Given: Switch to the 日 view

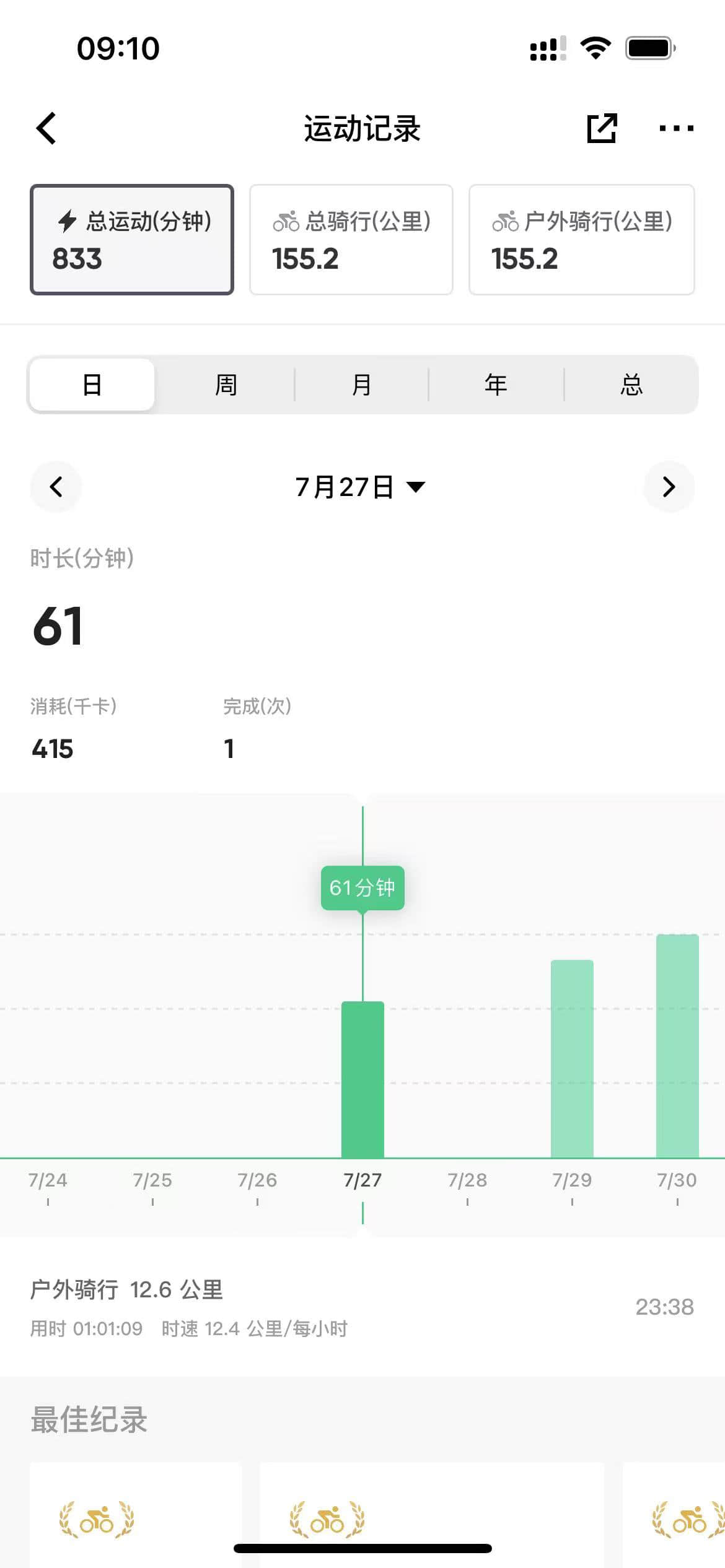Looking at the screenshot, I should point(92,385).
